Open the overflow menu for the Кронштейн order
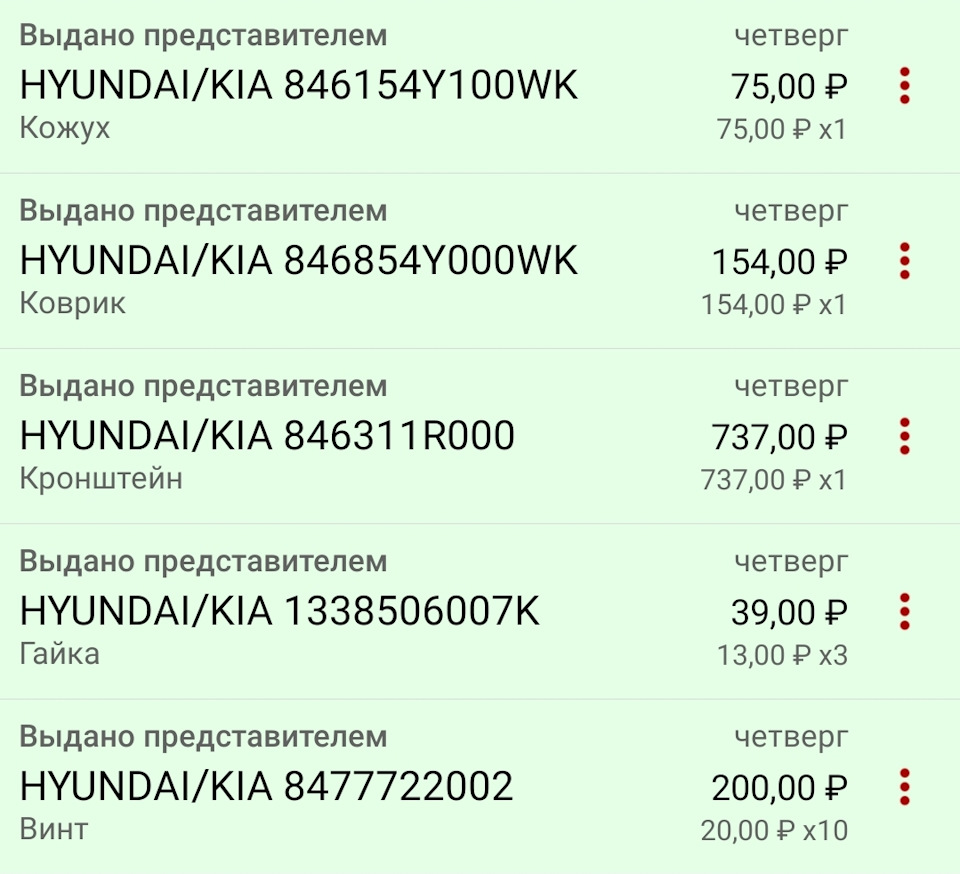960x874 pixels. tap(904, 436)
